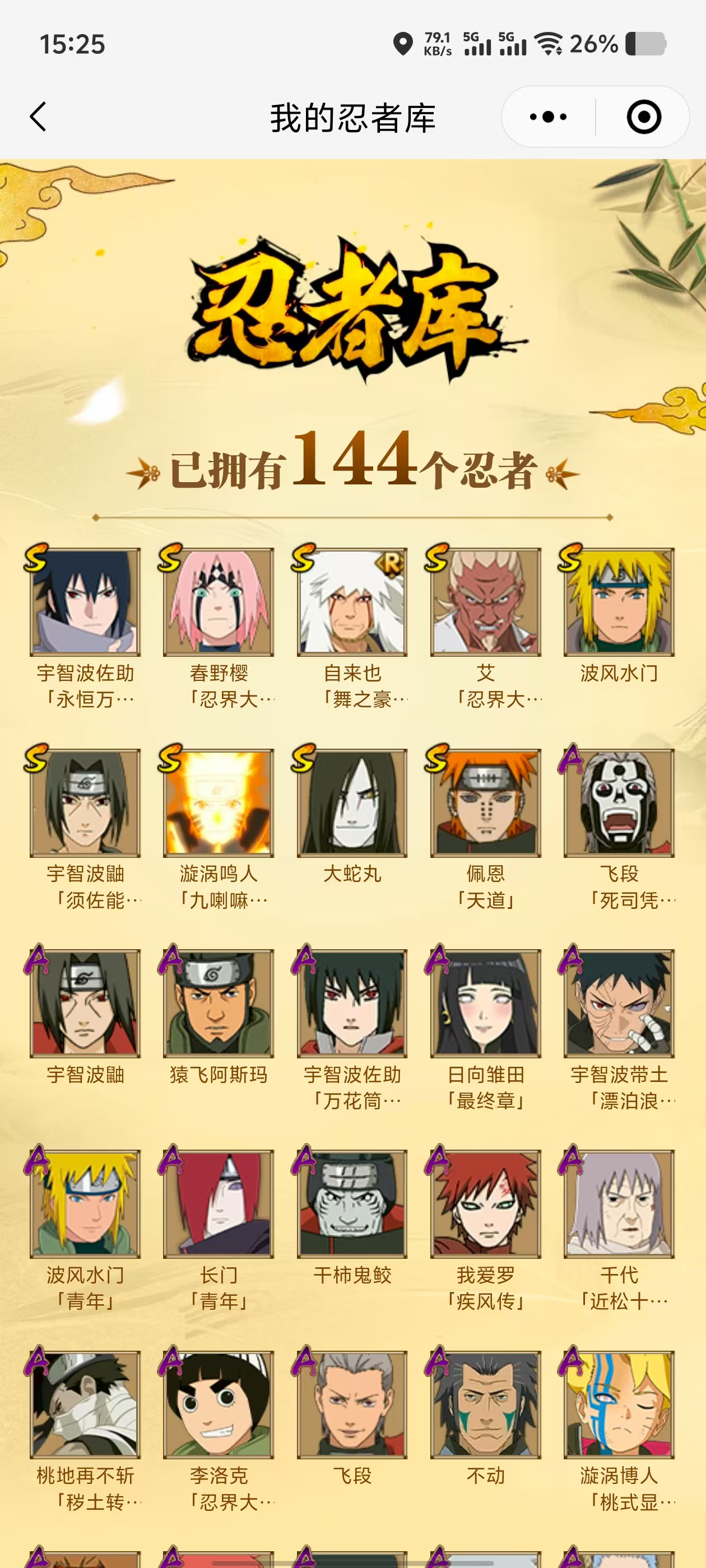View the S-rank 波风水门 card
The width and height of the screenshot is (706, 1568).
(x=619, y=601)
